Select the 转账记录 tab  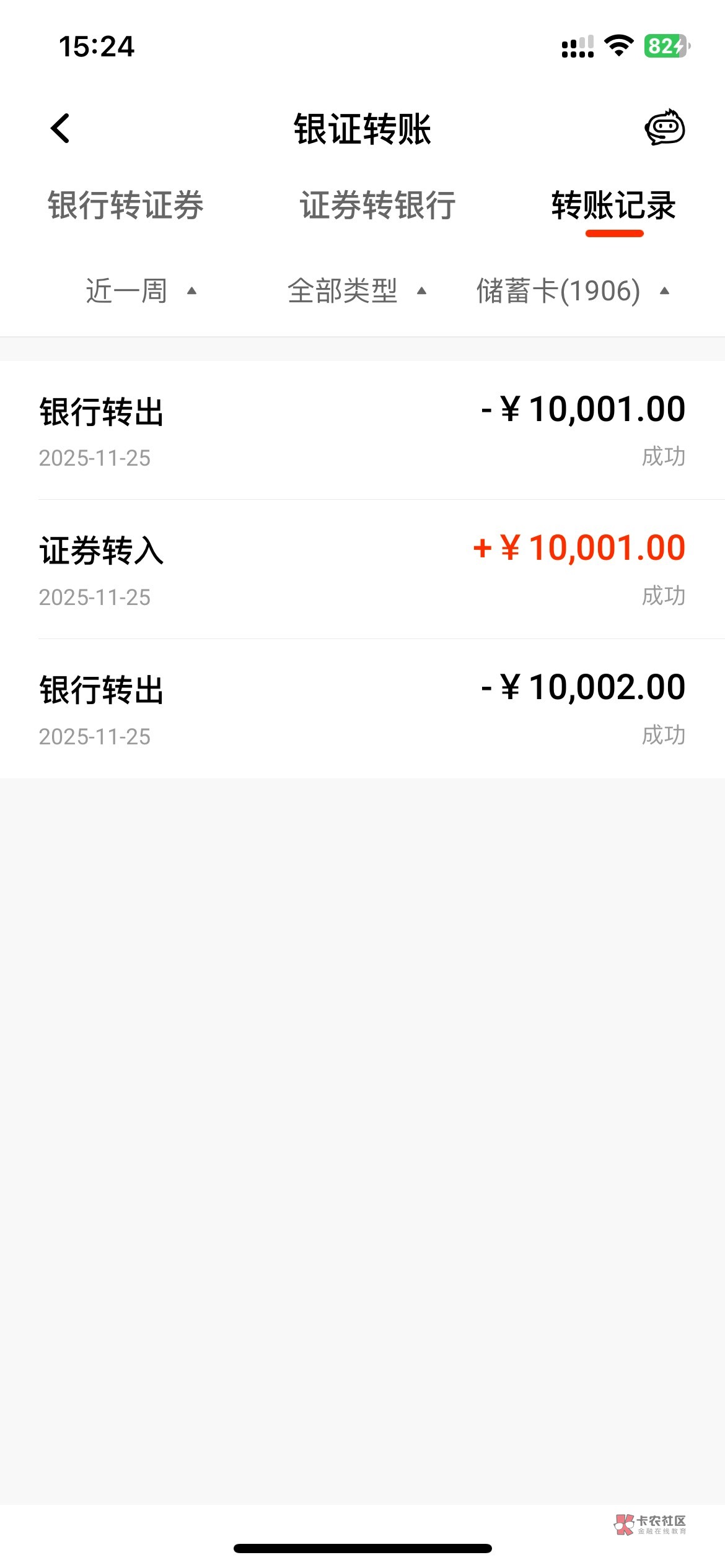613,206
